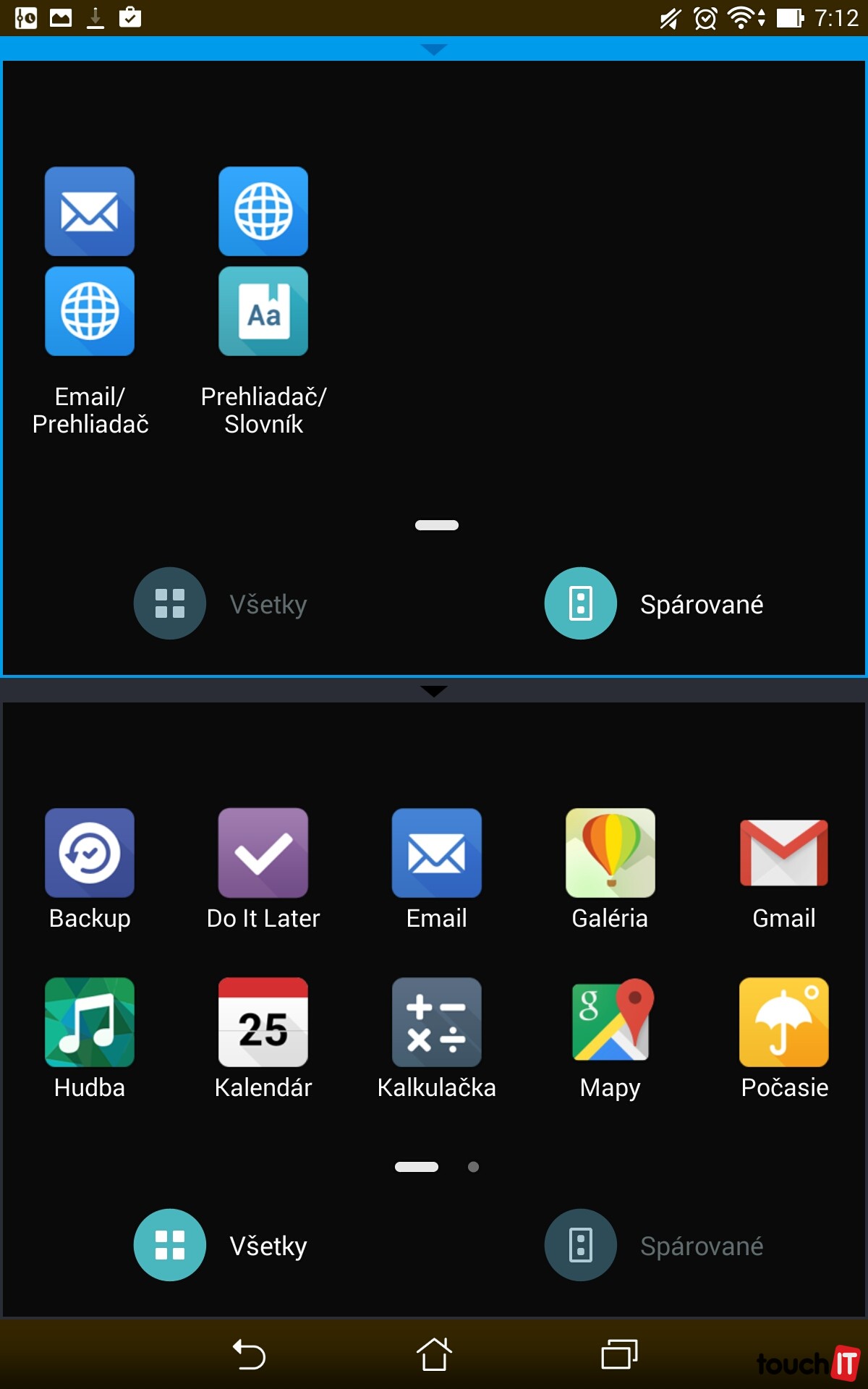Viewport: 868px width, 1389px height.
Task: Launch Kalkulačka
Action: 437,1023
